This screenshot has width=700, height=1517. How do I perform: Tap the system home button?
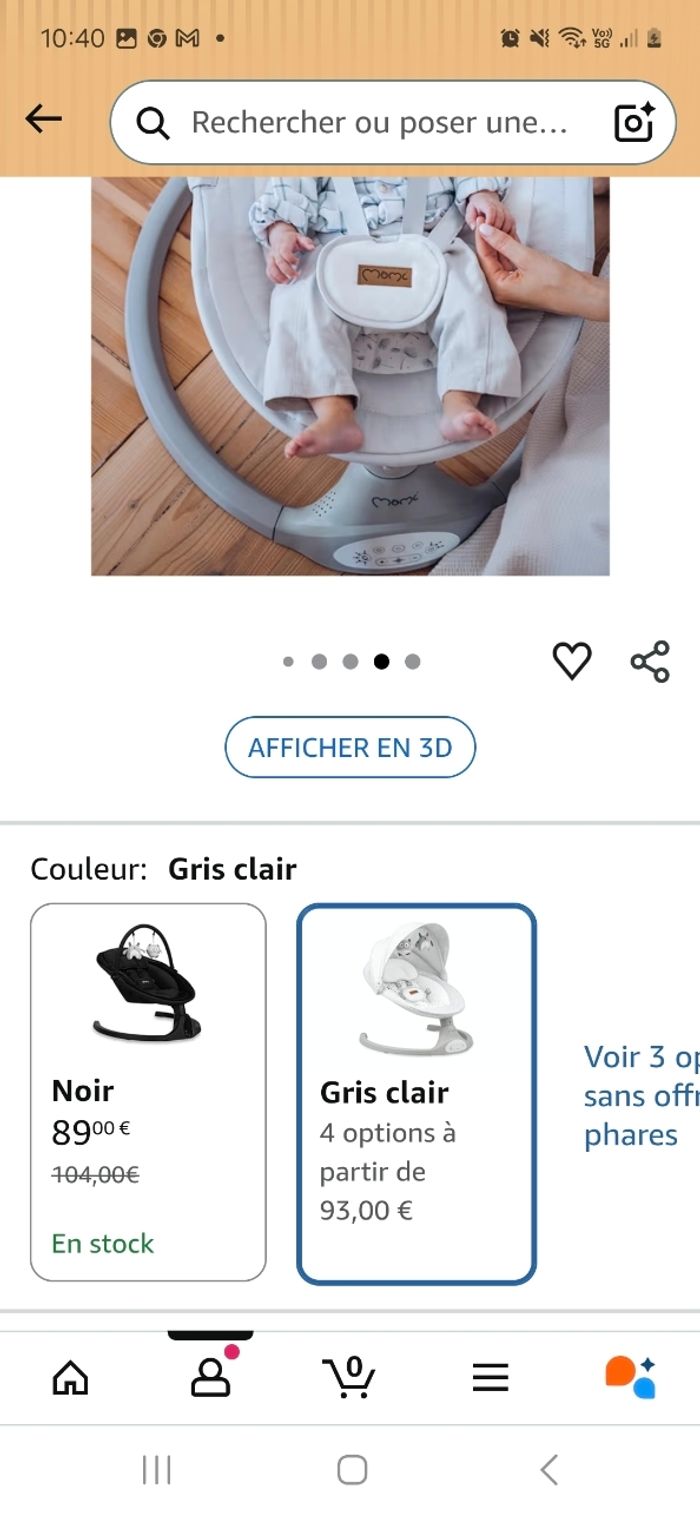tap(352, 1470)
